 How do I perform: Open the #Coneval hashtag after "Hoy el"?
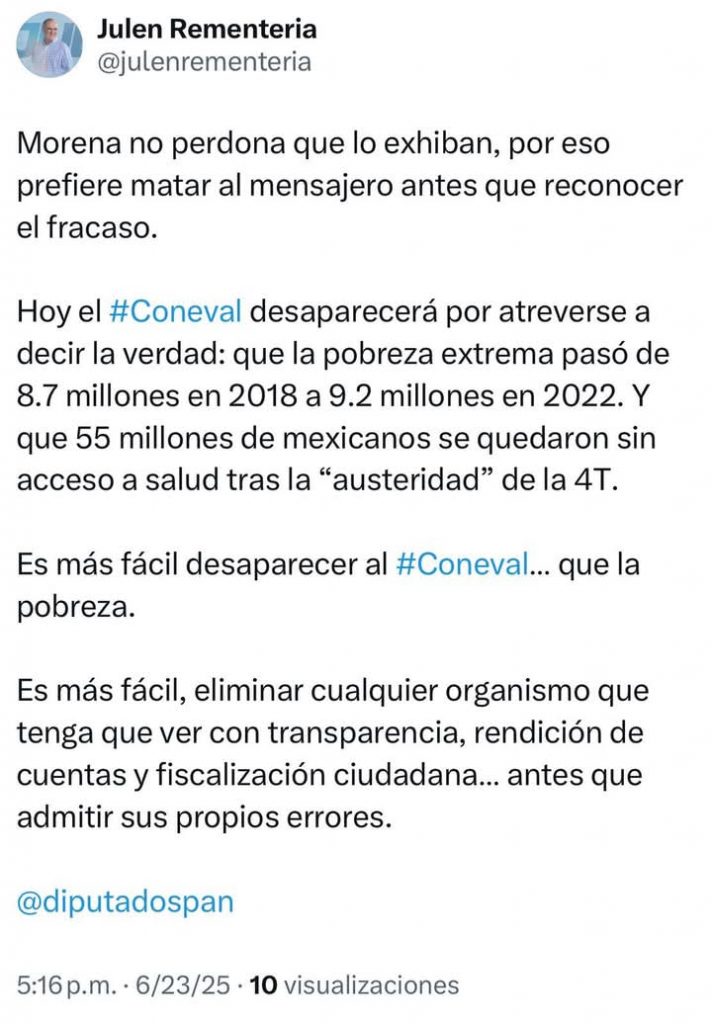coord(174,310)
